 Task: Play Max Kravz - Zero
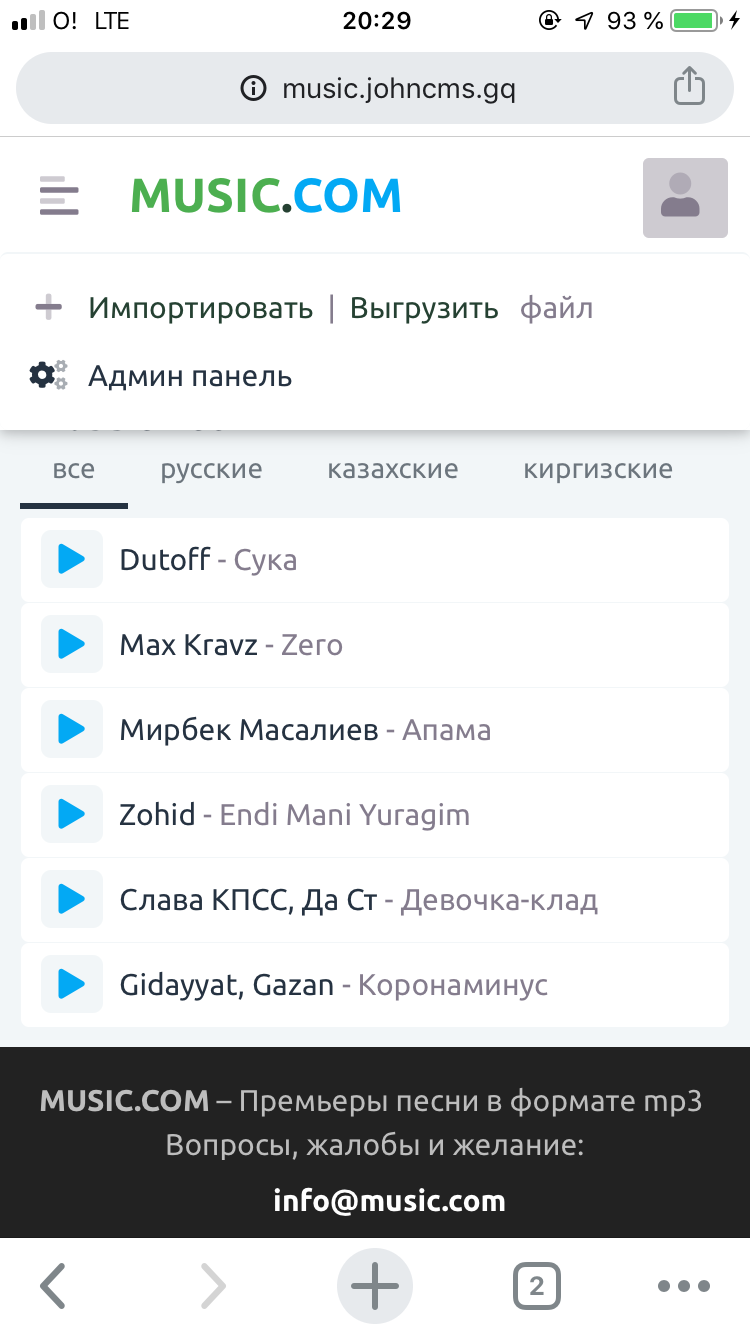(72, 644)
